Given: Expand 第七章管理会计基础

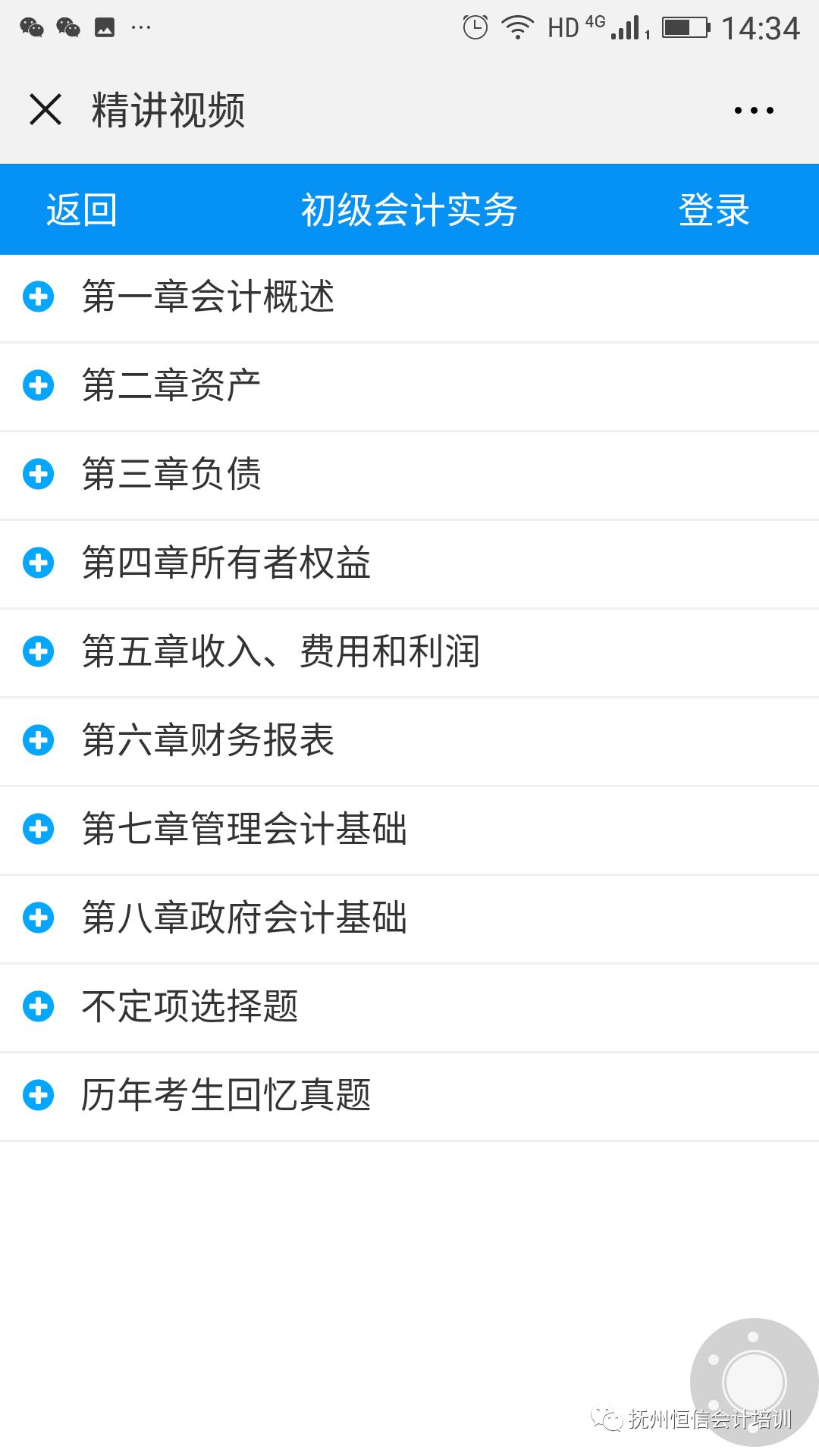Looking at the screenshot, I should (x=409, y=830).
